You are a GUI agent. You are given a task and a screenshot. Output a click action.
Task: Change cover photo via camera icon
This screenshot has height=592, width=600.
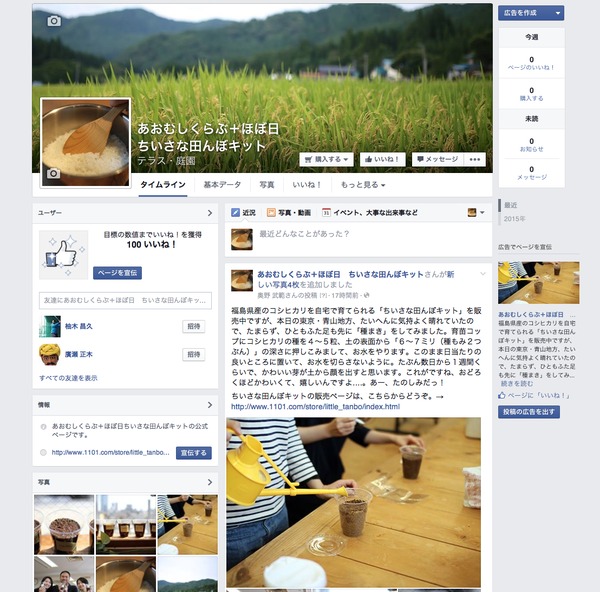tap(54, 20)
